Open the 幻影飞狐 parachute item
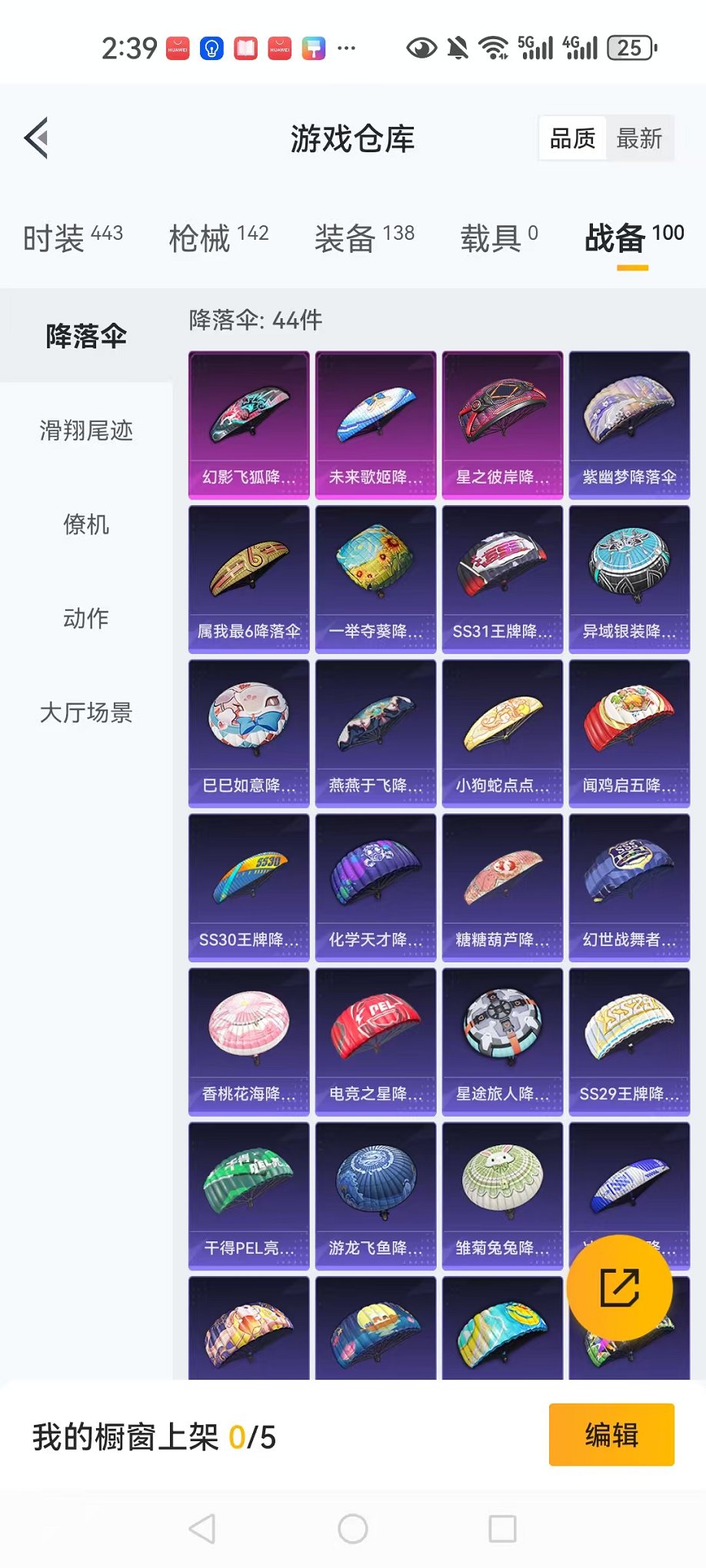 248,424
